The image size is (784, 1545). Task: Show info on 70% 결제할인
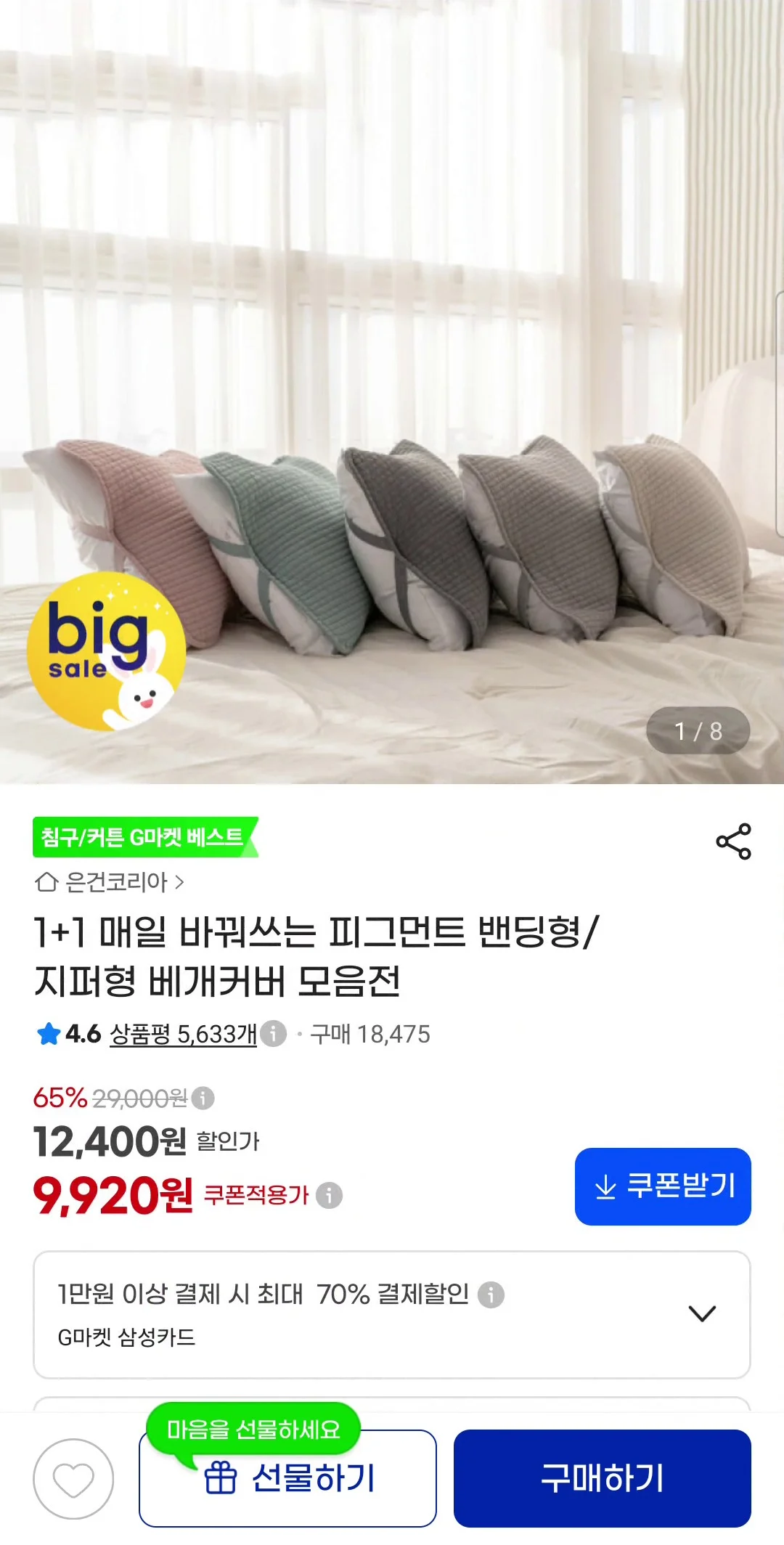(x=491, y=1295)
